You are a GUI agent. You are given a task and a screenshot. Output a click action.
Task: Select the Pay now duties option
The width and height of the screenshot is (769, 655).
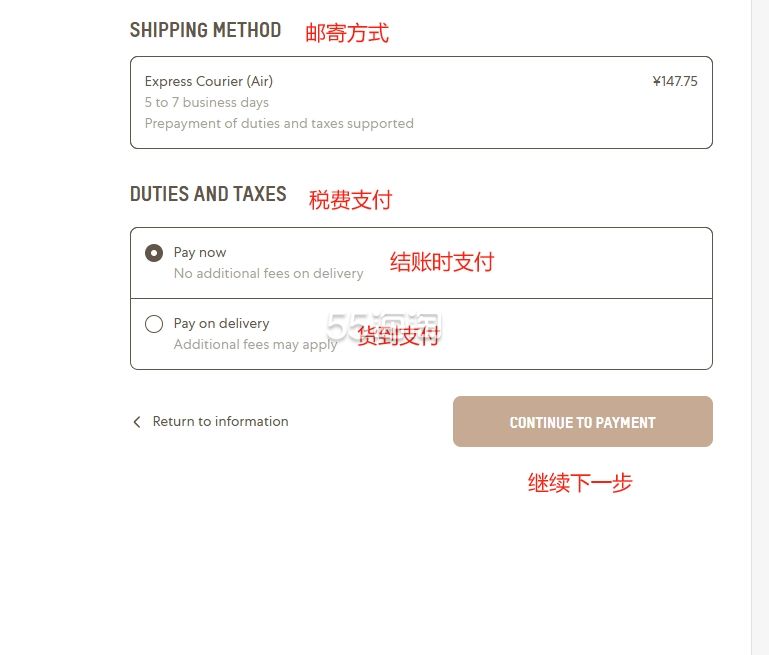154,253
